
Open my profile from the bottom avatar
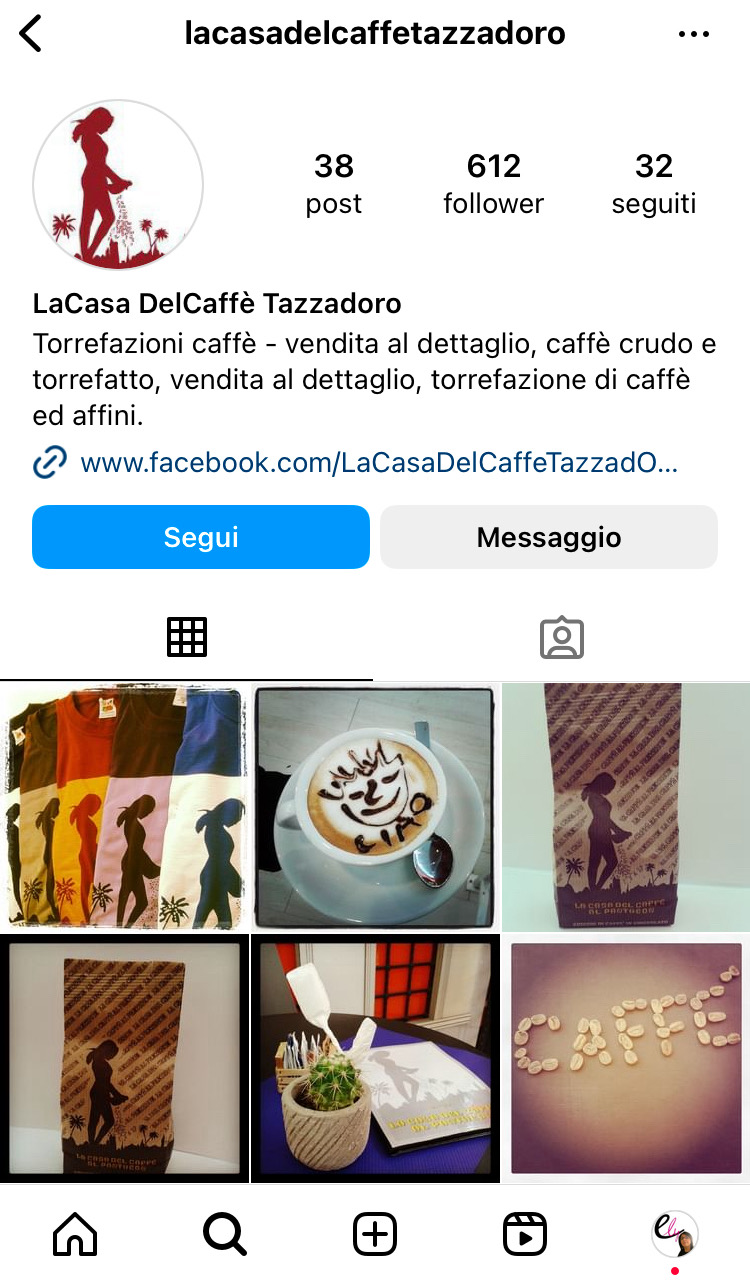pos(674,1234)
